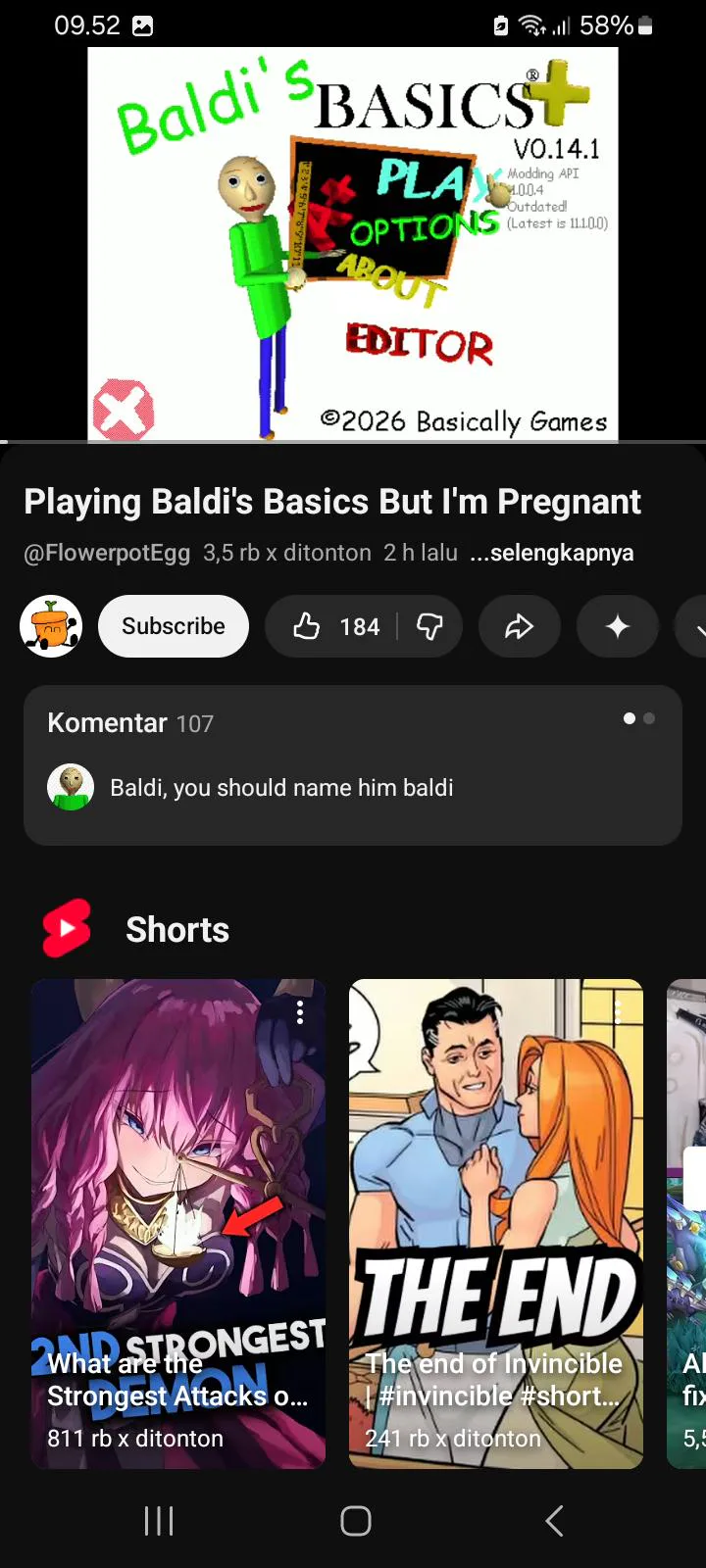Dislike this video
This screenshot has width=706, height=1568.
click(429, 626)
